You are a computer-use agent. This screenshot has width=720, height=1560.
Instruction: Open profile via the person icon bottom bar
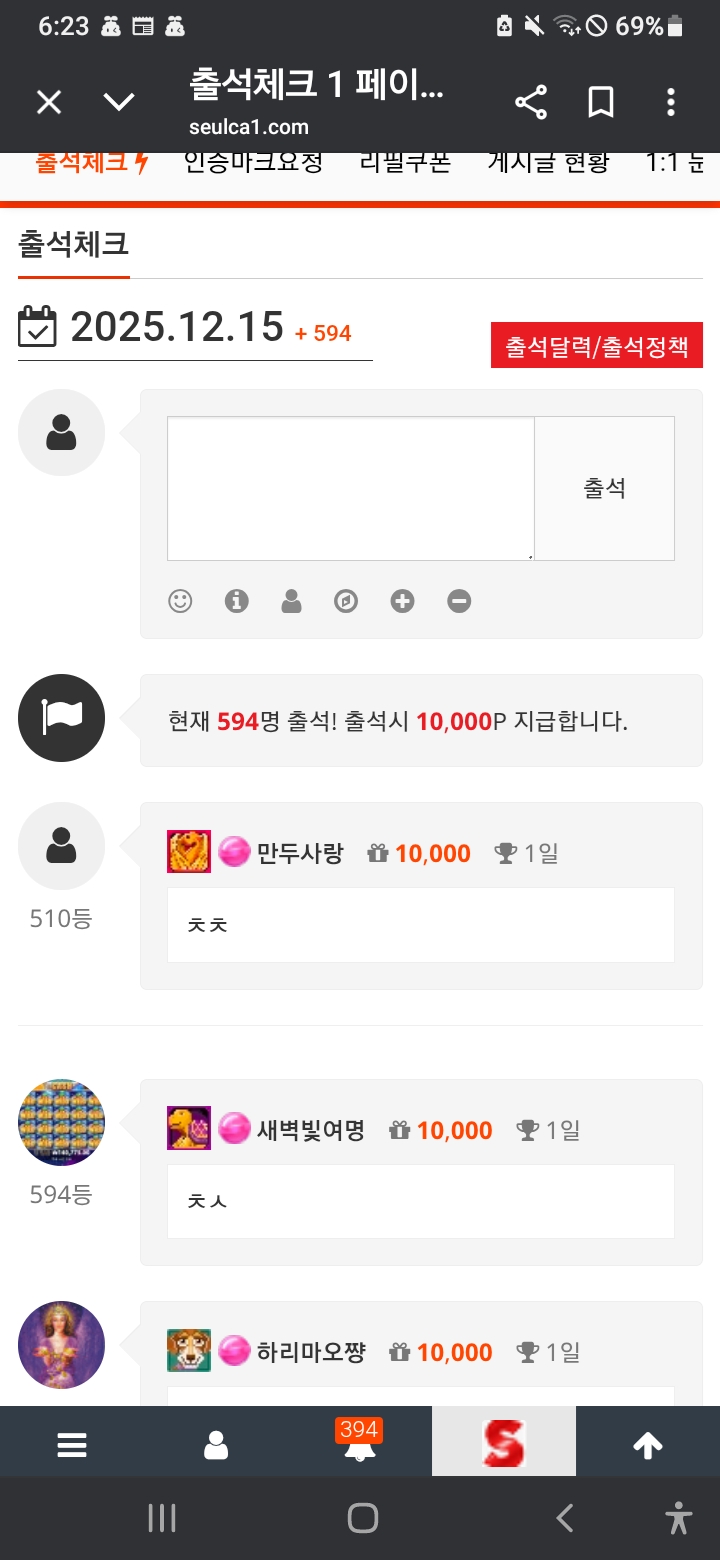215,1443
